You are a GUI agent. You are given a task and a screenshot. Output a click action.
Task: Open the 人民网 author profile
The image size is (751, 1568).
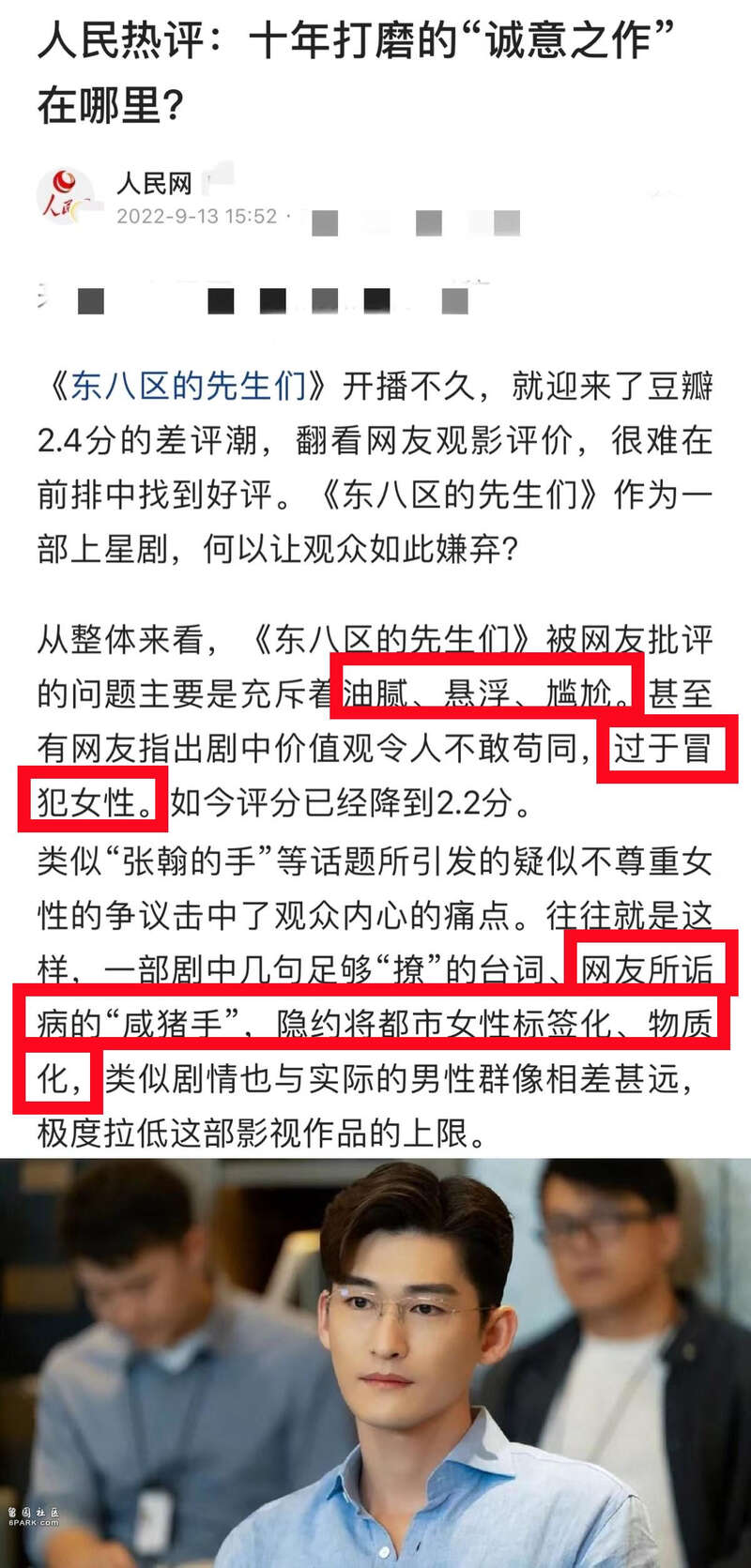point(154,183)
